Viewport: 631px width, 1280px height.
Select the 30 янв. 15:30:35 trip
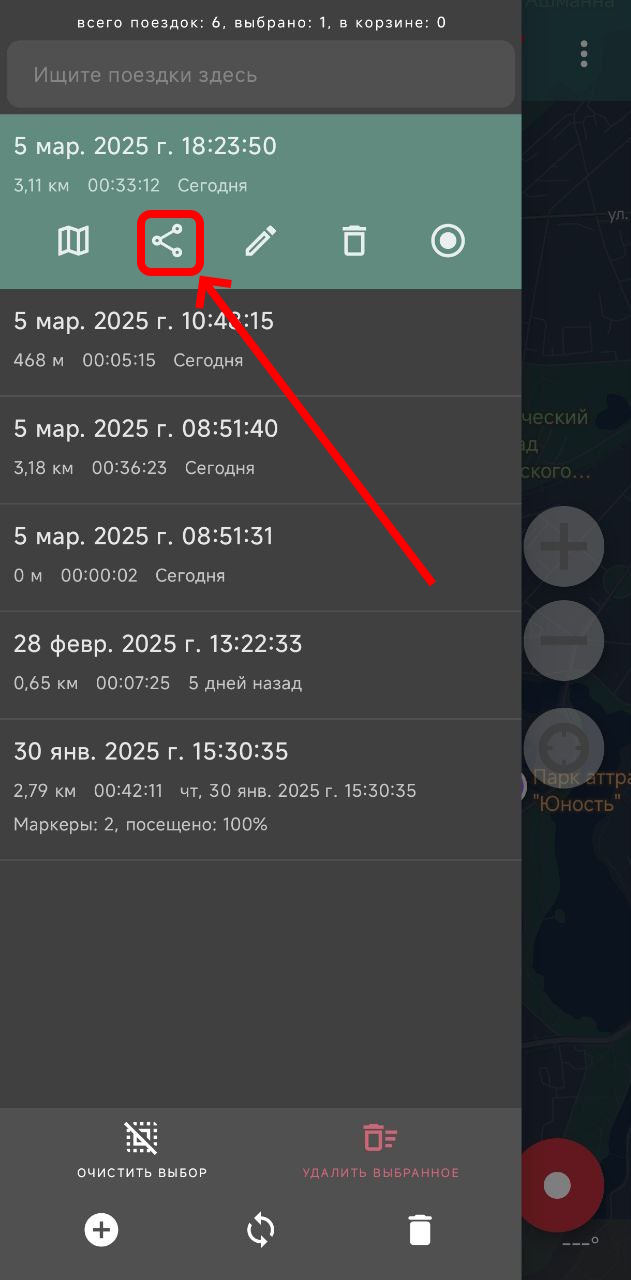click(x=260, y=787)
